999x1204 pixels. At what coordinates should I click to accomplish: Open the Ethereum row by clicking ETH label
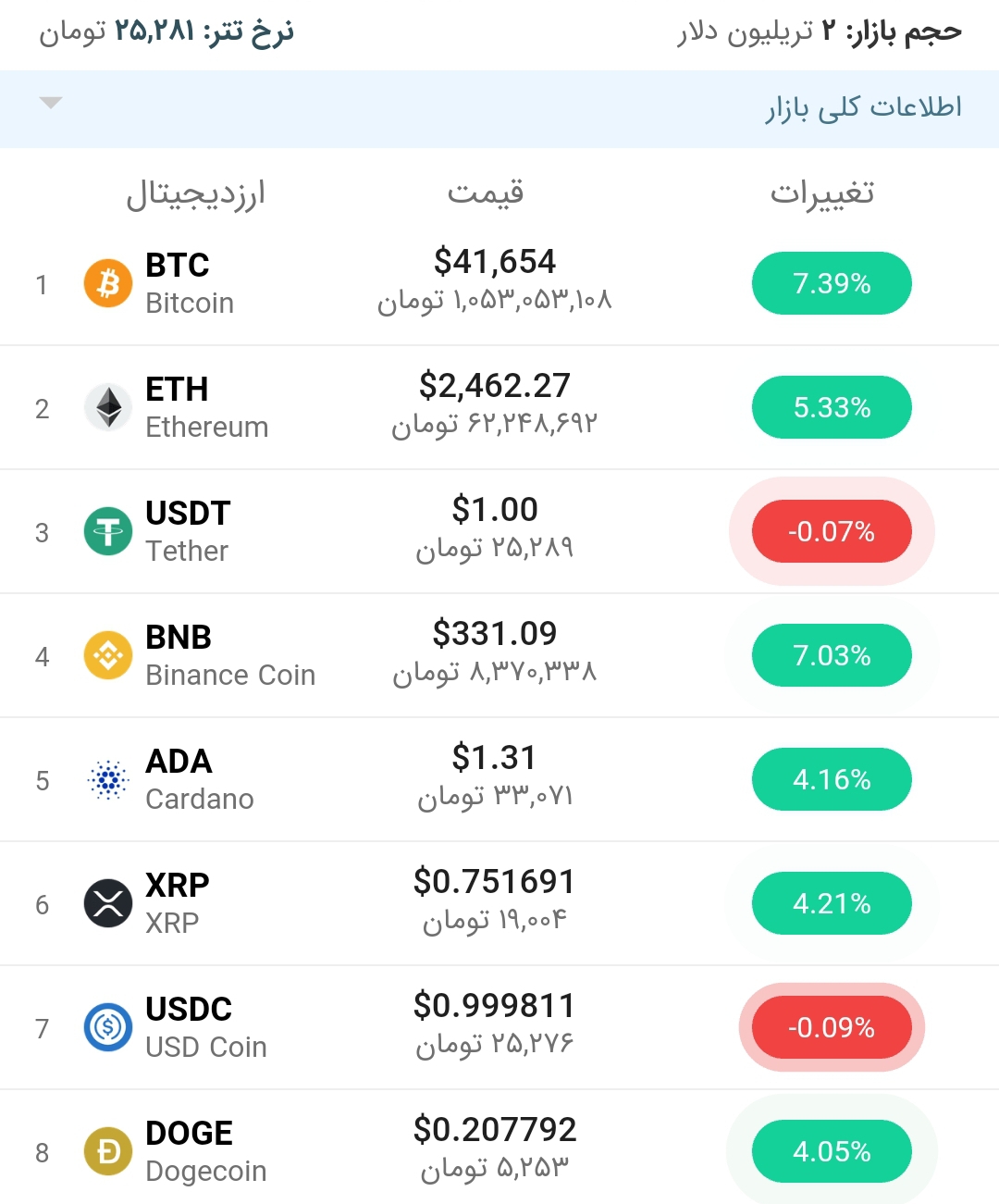[177, 389]
